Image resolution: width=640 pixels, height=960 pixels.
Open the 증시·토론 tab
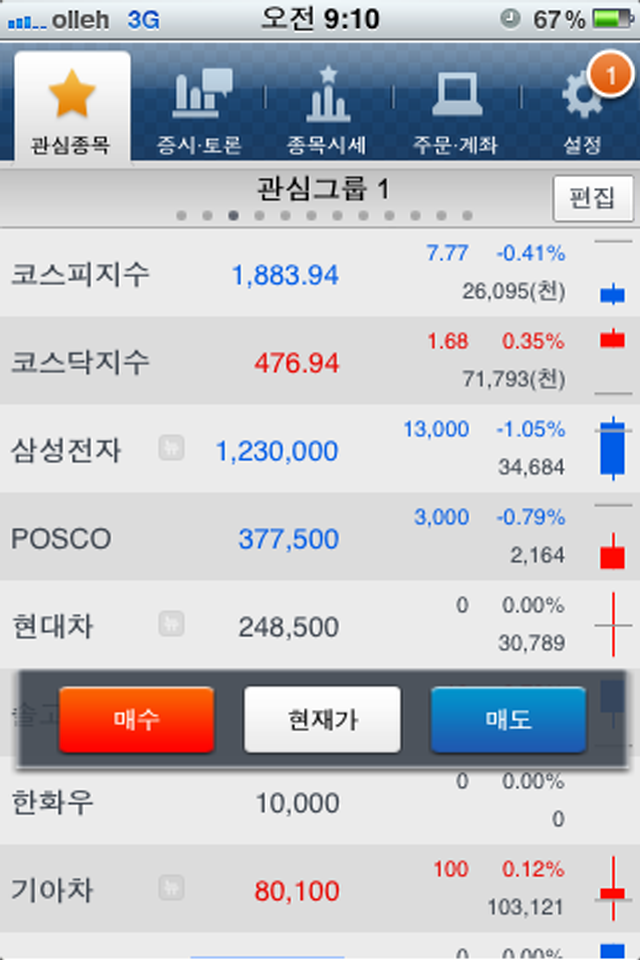(200, 110)
